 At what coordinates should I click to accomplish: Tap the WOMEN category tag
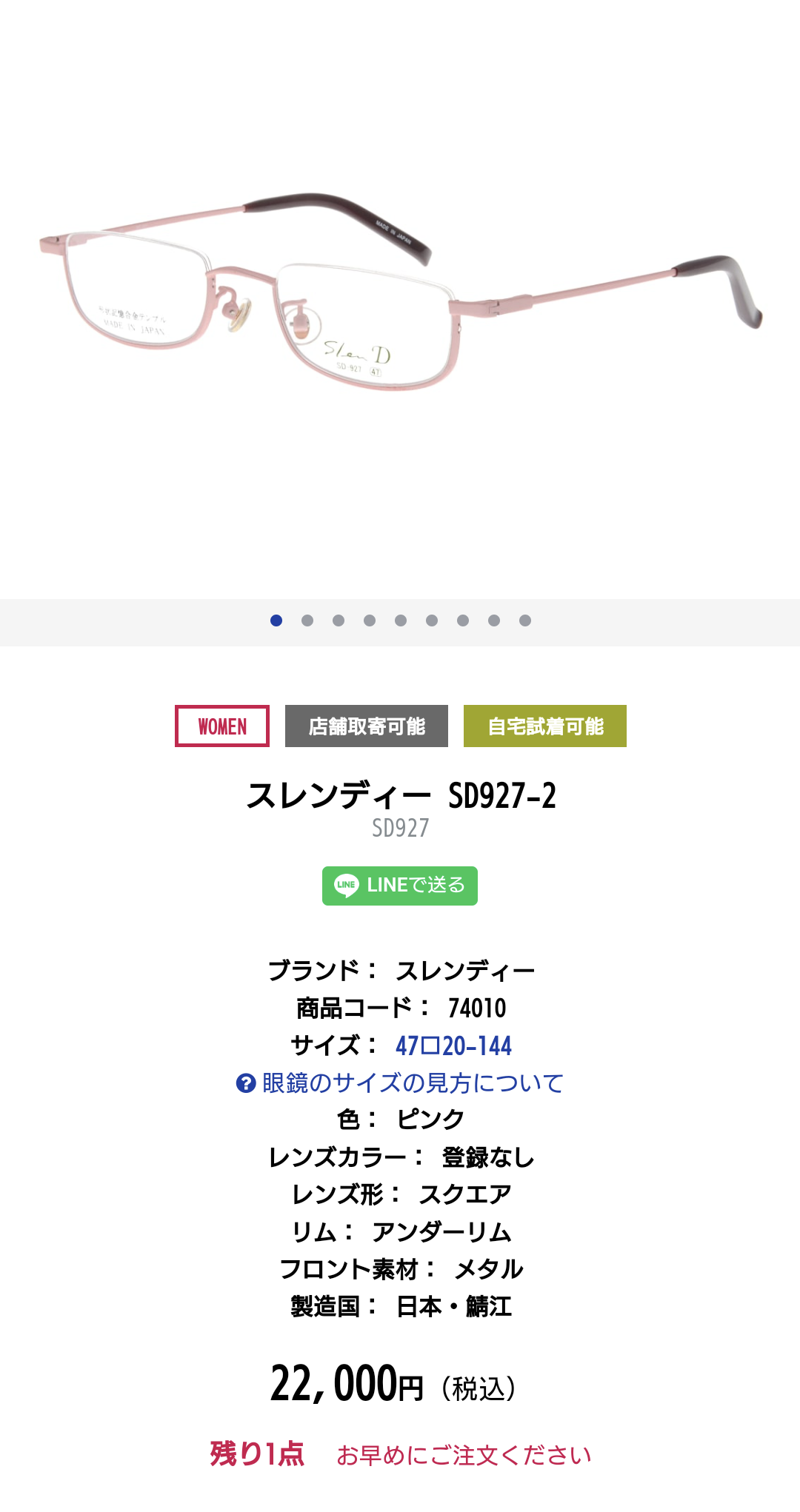(x=222, y=726)
